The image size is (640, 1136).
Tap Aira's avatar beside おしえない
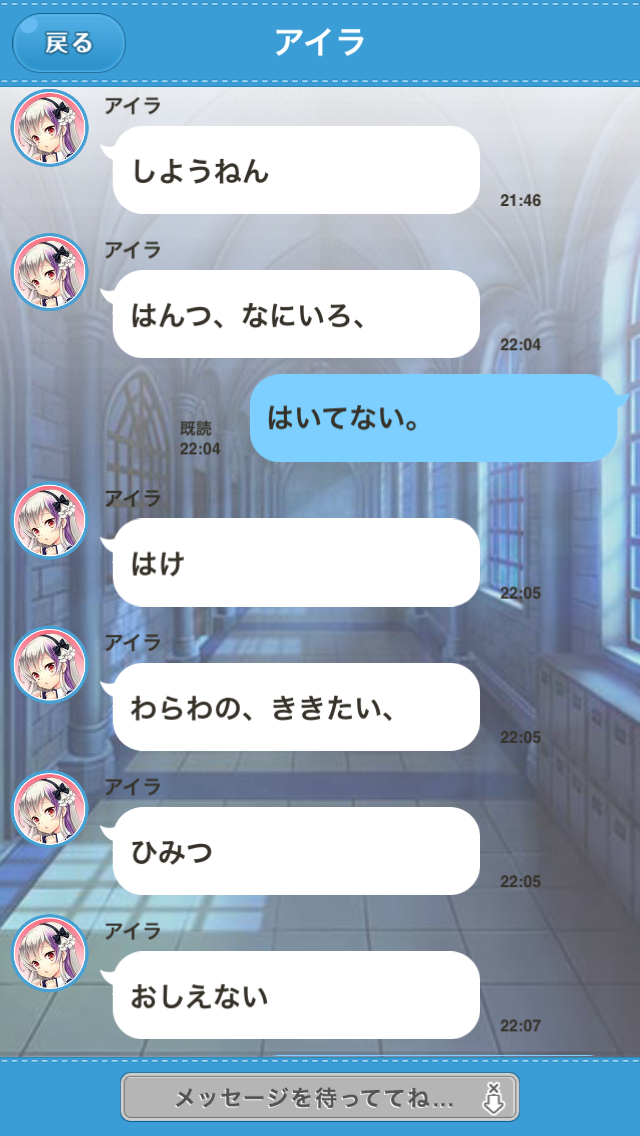[x=50, y=953]
